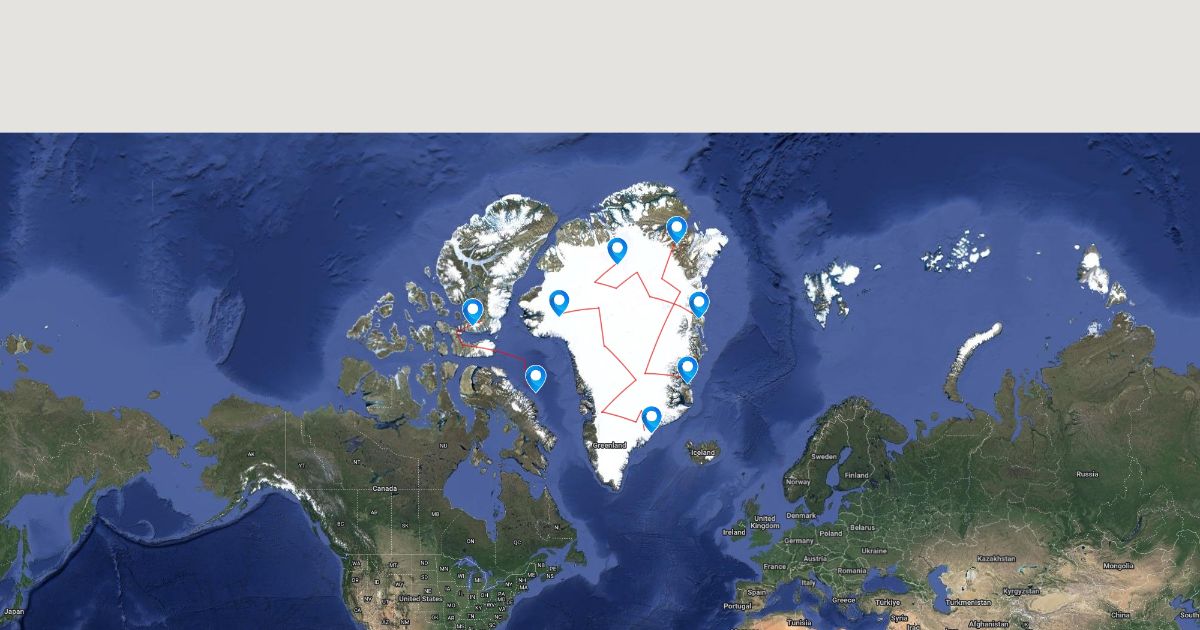This screenshot has height=630, width=1200.
Task: Tap the pin in north-central Greenland ice sheet
Action: click(x=618, y=249)
